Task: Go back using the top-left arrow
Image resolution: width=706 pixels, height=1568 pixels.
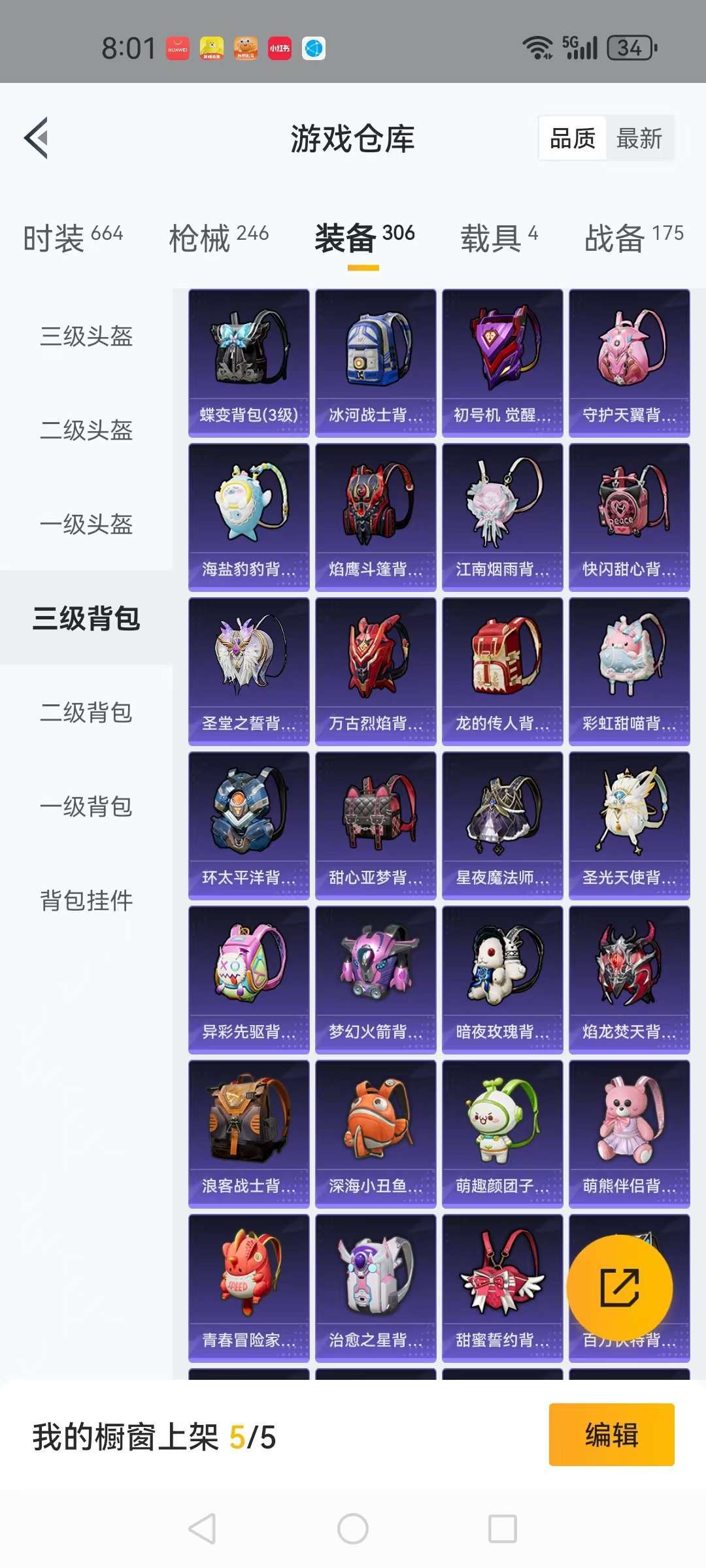Action: (37, 138)
